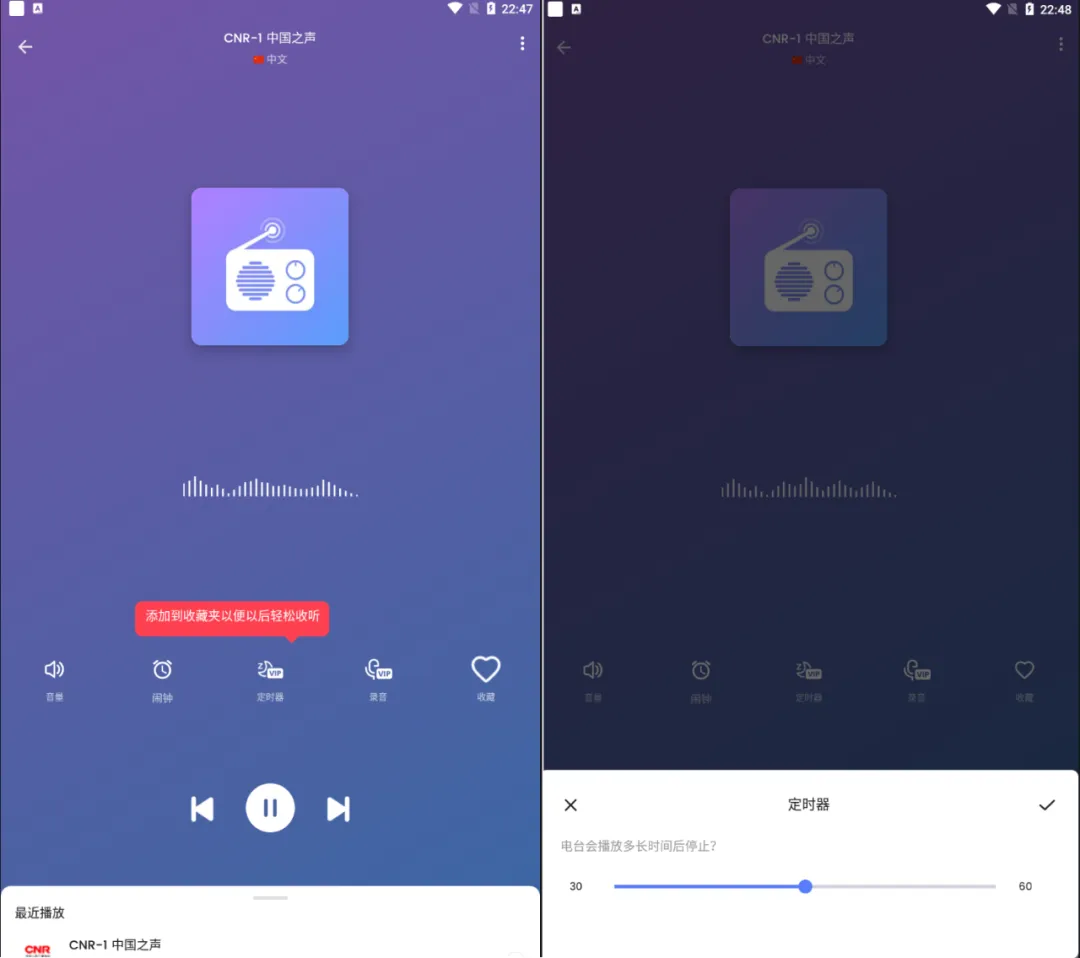Open CNR-1 中国之声 under 最近播放
The width and height of the screenshot is (1080, 958).
[115, 944]
